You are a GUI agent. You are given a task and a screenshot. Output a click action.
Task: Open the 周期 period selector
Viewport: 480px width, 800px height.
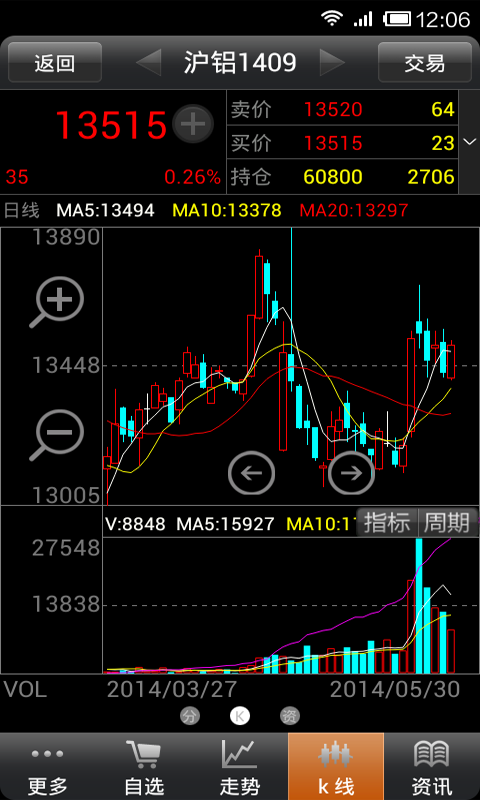pos(447,522)
